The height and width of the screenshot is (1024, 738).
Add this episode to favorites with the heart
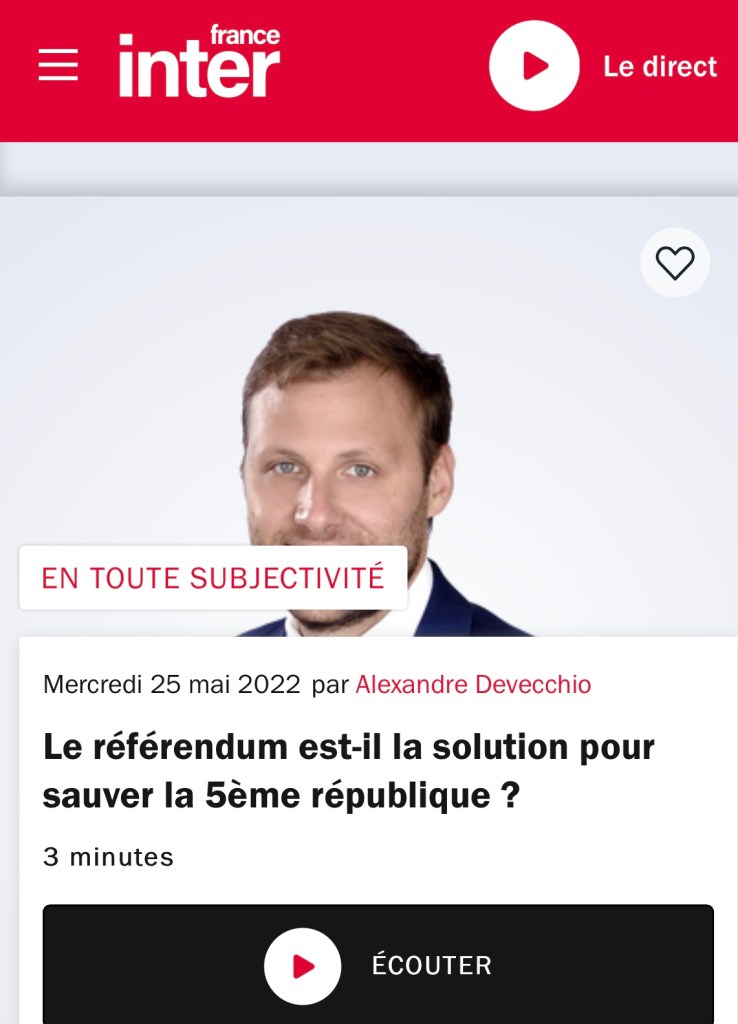tap(675, 263)
